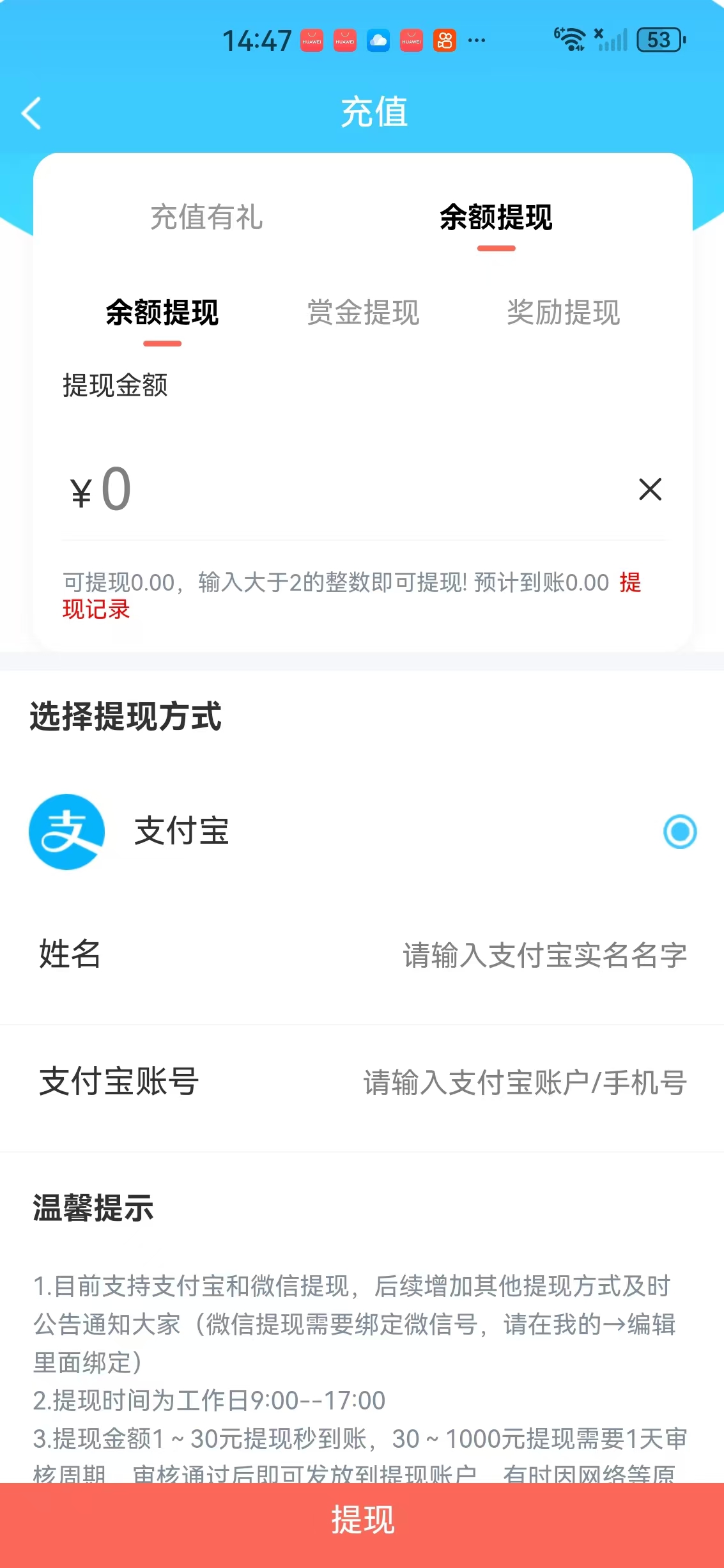Tap the Kuaishou icon in the status bar

[x=445, y=40]
